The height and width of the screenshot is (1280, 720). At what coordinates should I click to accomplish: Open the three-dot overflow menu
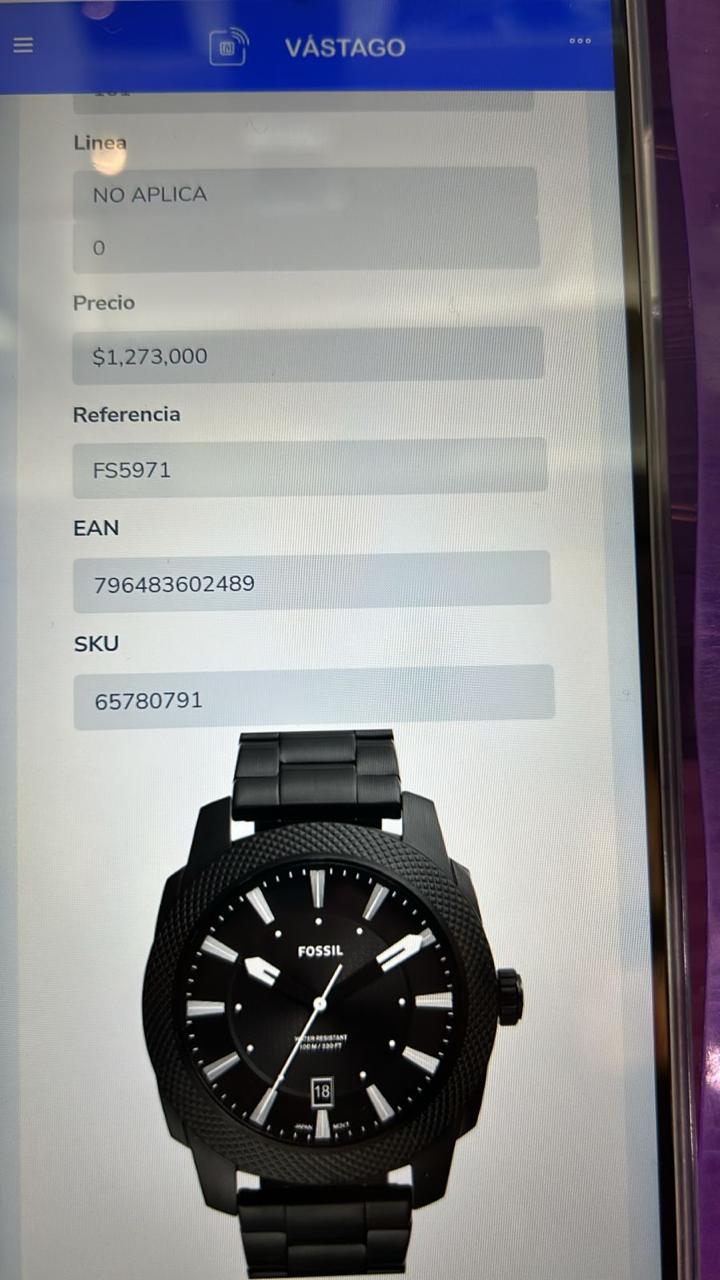tap(580, 41)
